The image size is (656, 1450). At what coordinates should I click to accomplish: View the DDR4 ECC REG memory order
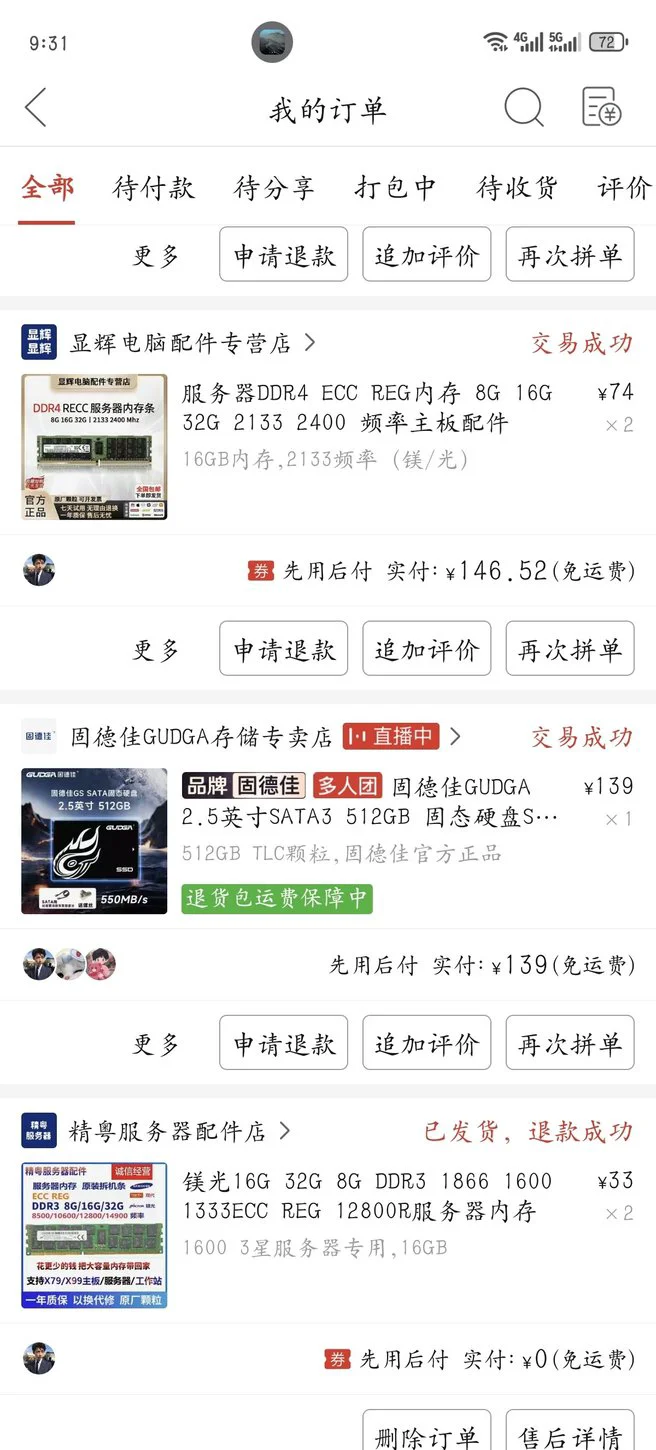366,408
